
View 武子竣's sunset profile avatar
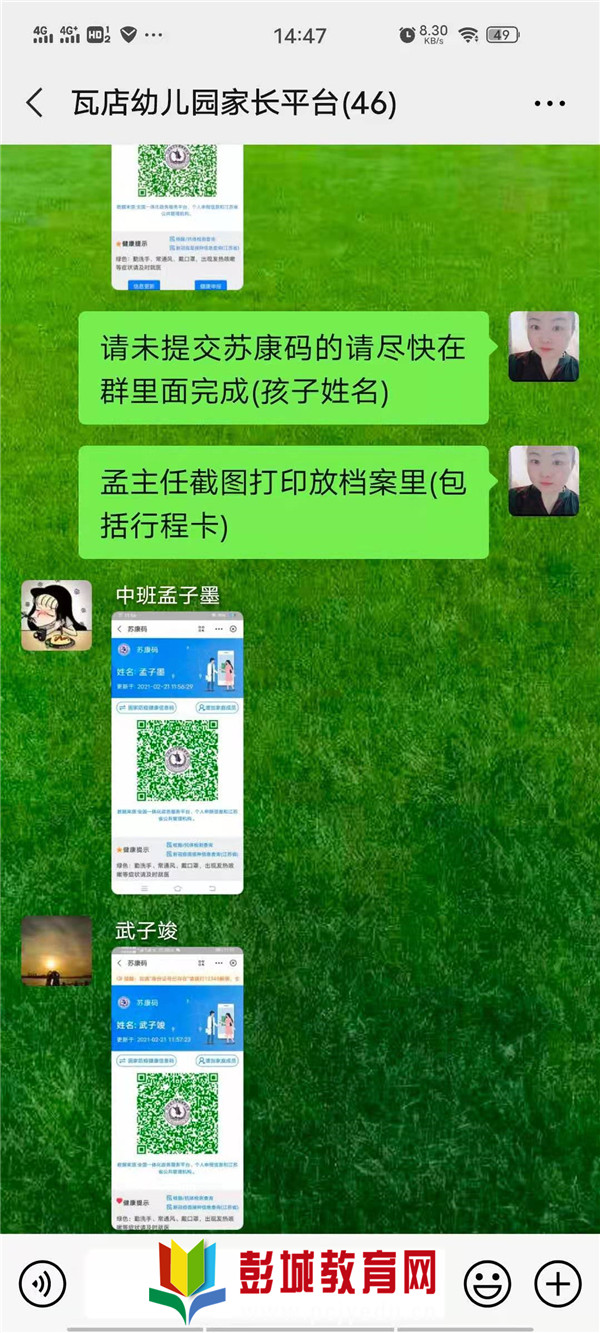[57, 951]
